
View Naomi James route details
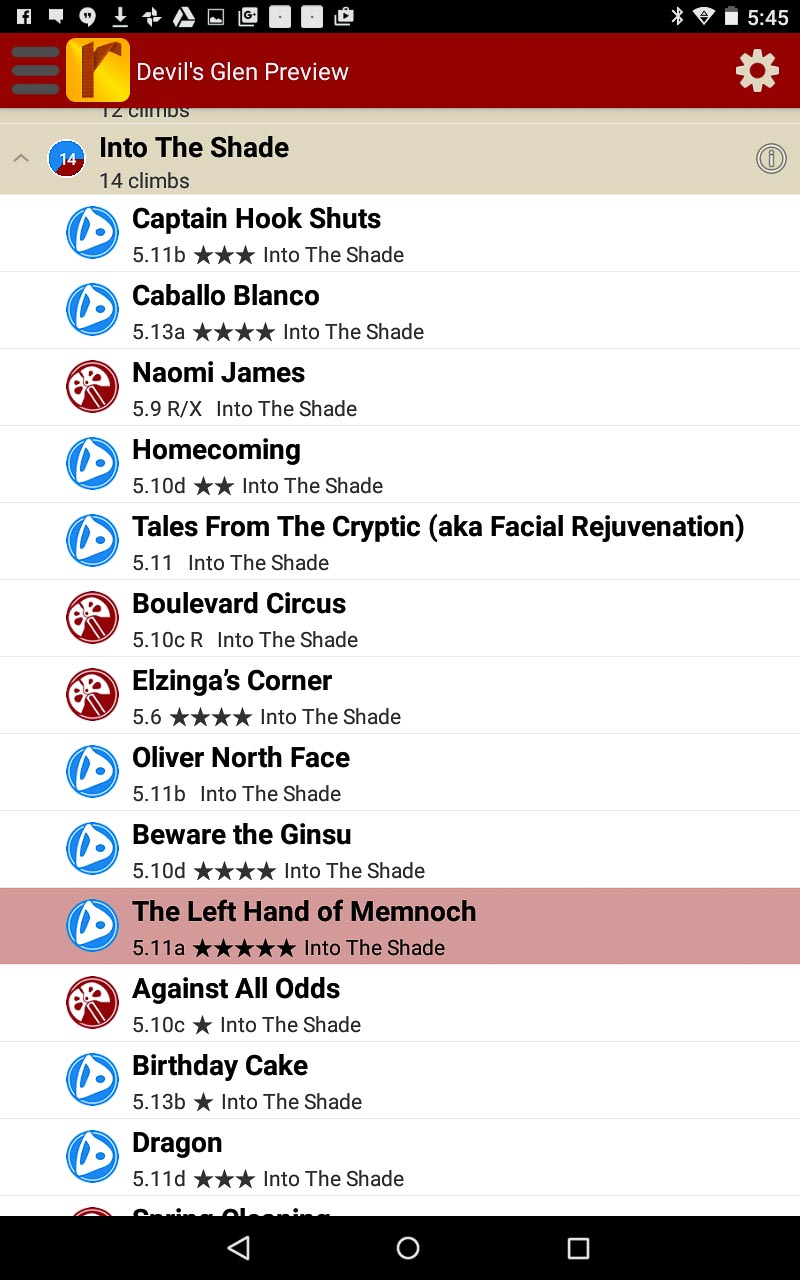click(x=400, y=387)
